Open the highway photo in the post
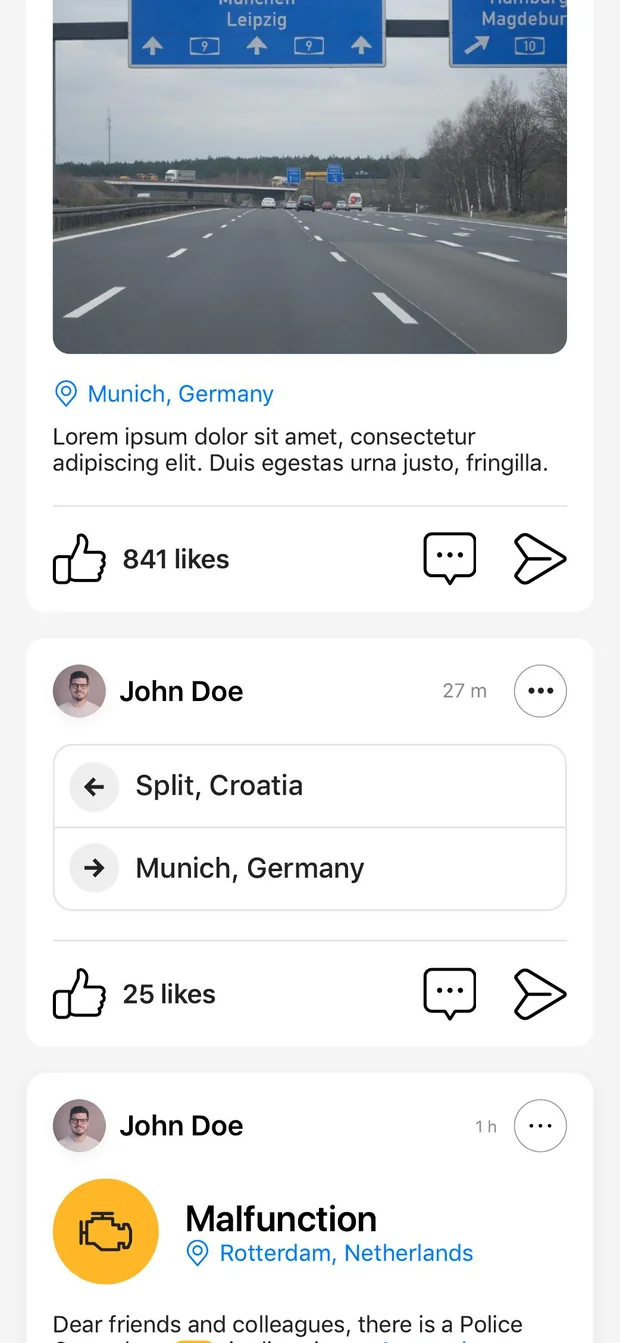Screen dimensions: 620x1343 [310, 176]
